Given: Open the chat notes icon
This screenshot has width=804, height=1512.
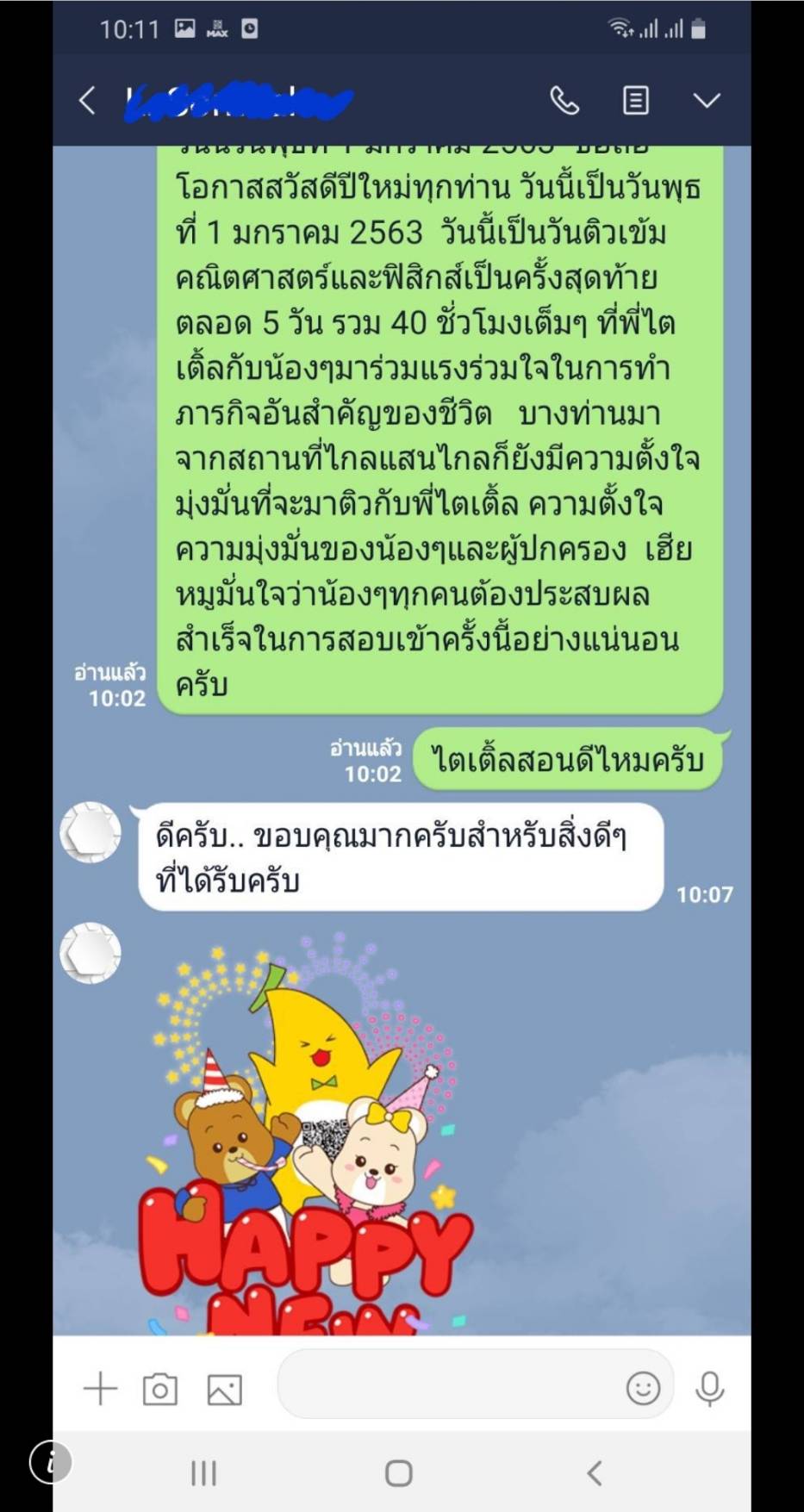Looking at the screenshot, I should coord(636,101).
